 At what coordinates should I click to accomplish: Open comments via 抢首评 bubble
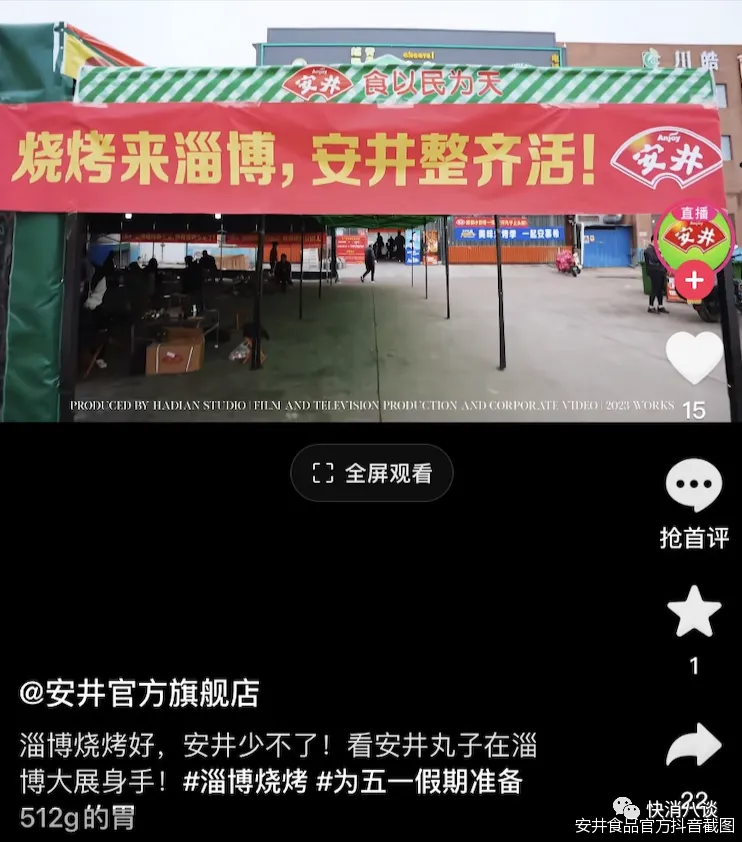[693, 487]
